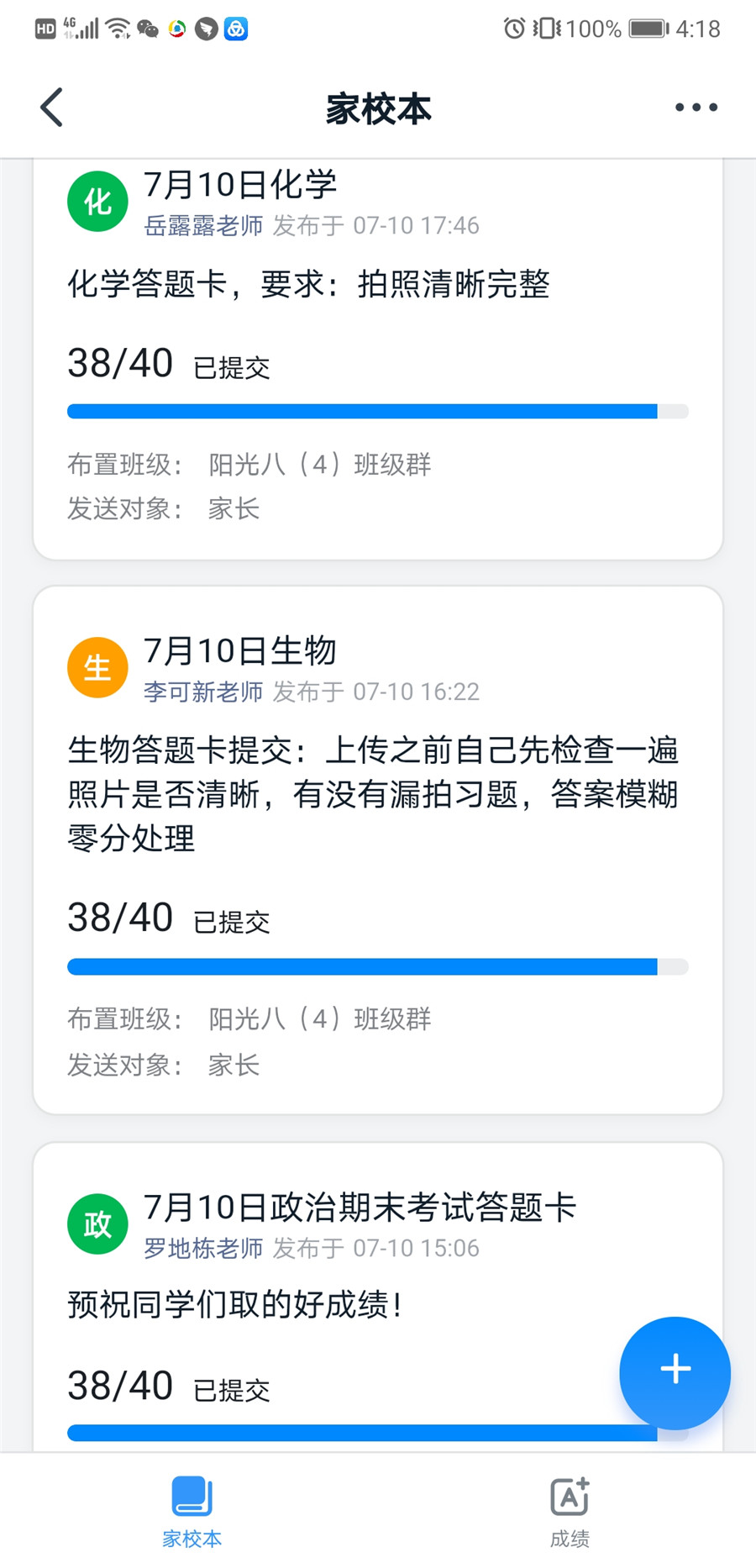The image size is (756, 1568).
Task: Select the 家校本 bottom tab
Action: [192, 1513]
